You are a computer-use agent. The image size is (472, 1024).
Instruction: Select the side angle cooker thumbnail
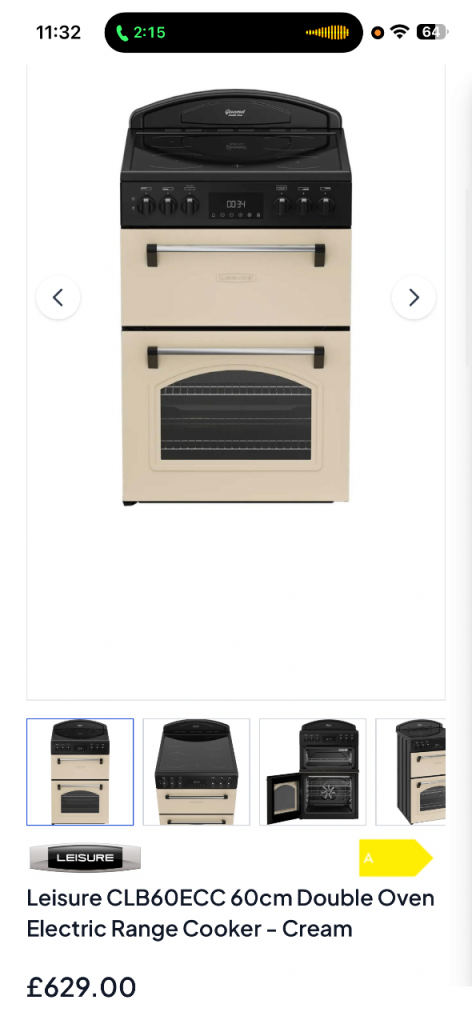pos(411,772)
